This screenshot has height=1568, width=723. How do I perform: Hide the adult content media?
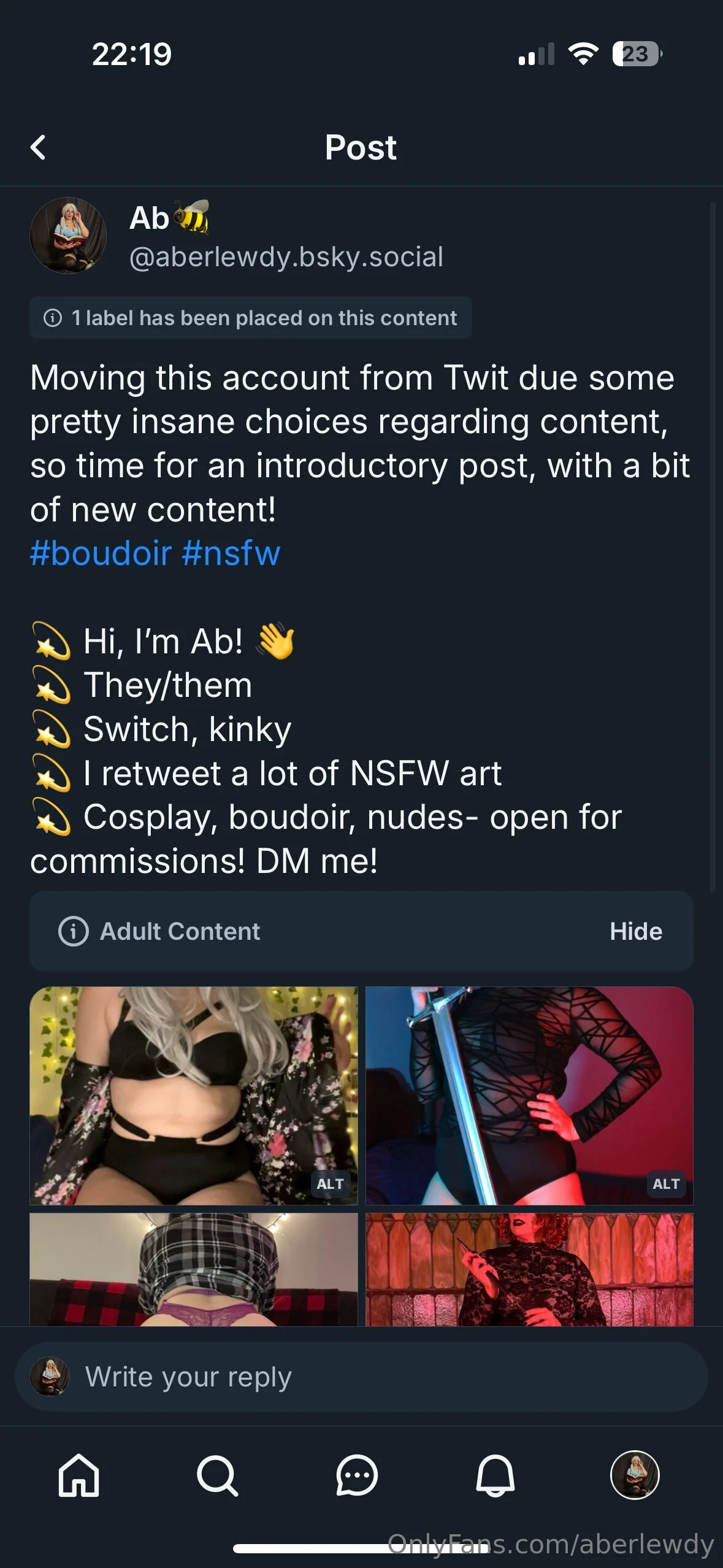635,931
